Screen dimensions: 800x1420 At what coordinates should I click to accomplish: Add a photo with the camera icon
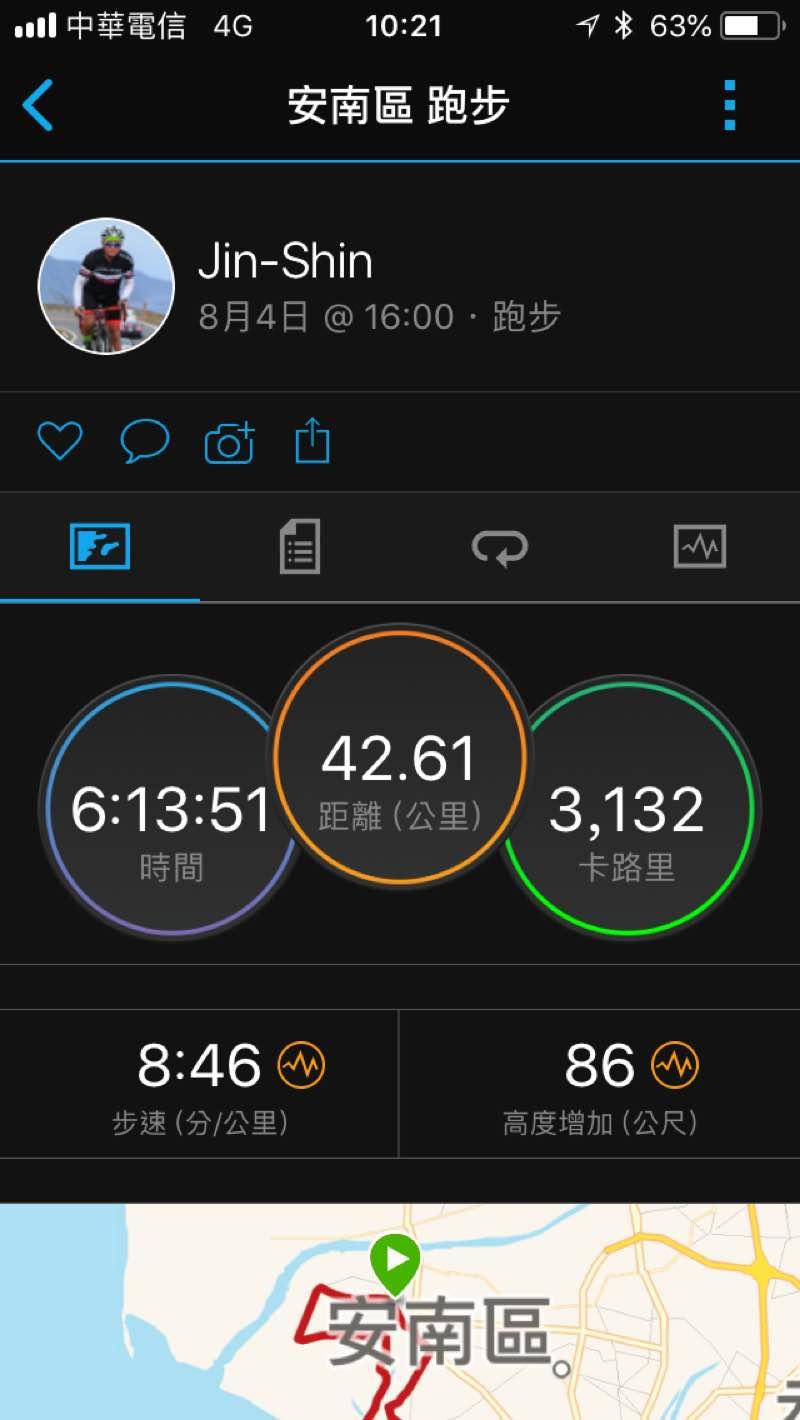230,442
